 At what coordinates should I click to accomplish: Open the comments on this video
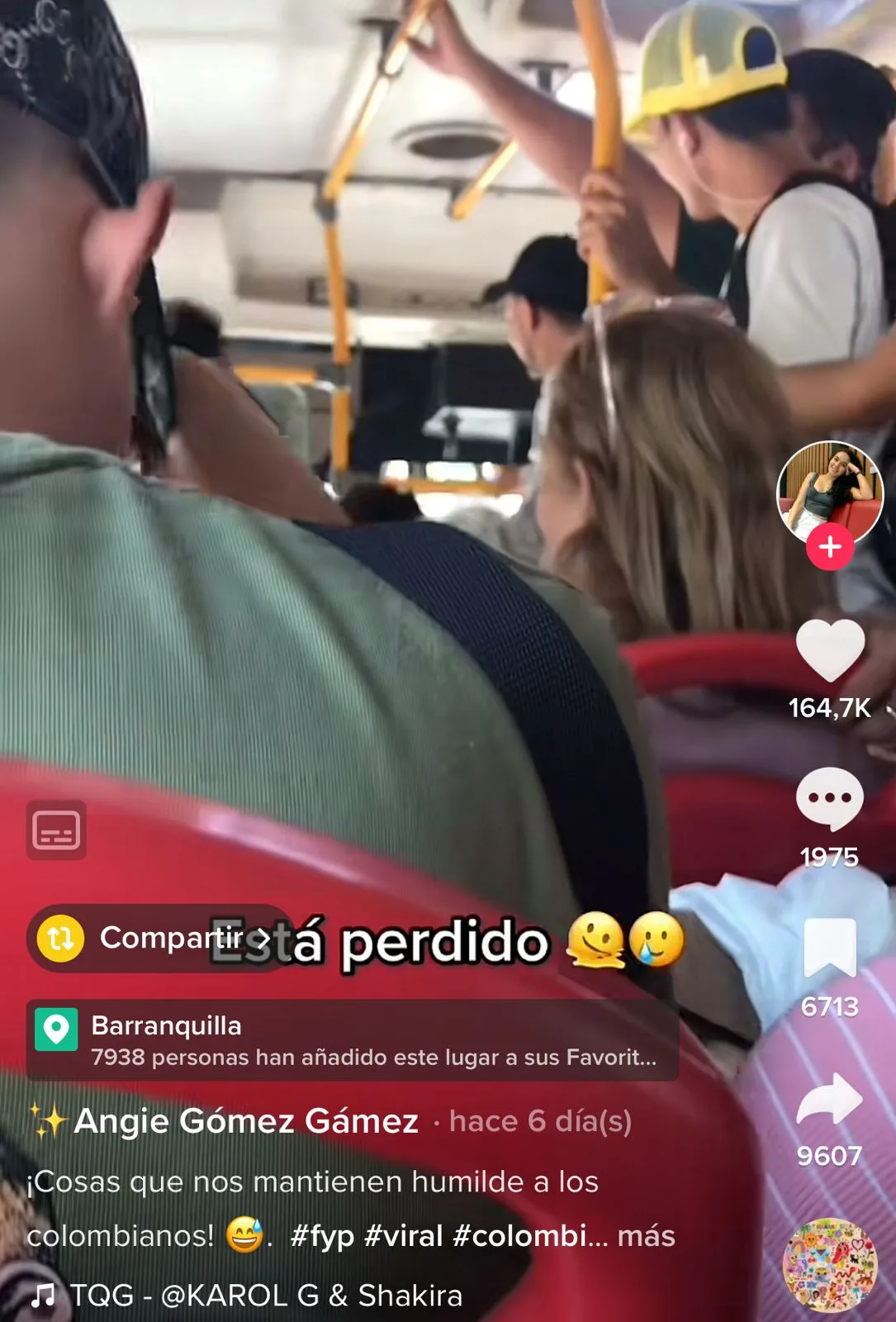(830, 799)
